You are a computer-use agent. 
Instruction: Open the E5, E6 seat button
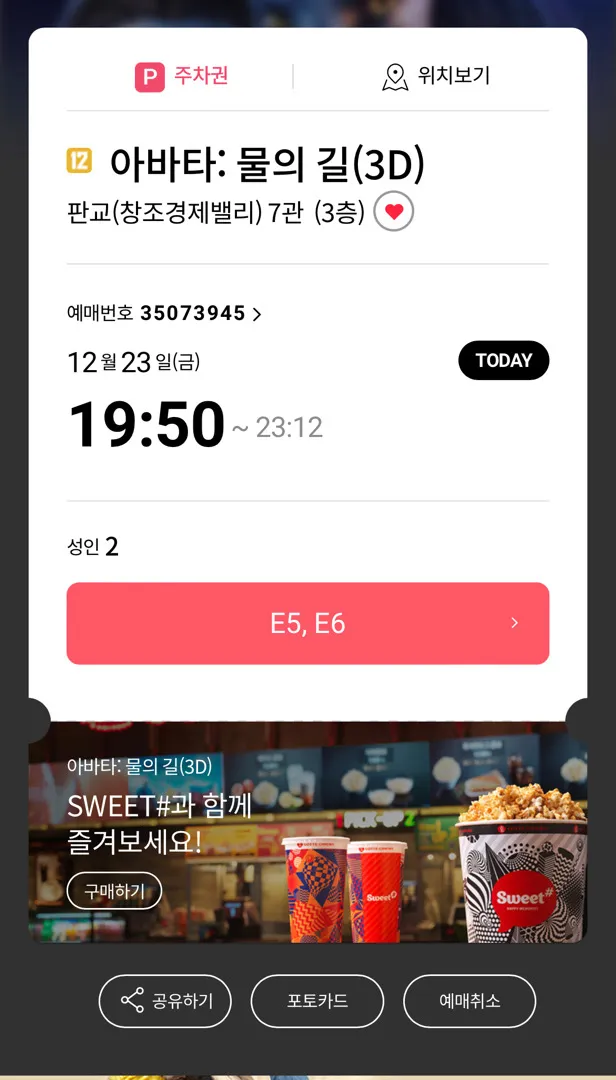307,623
